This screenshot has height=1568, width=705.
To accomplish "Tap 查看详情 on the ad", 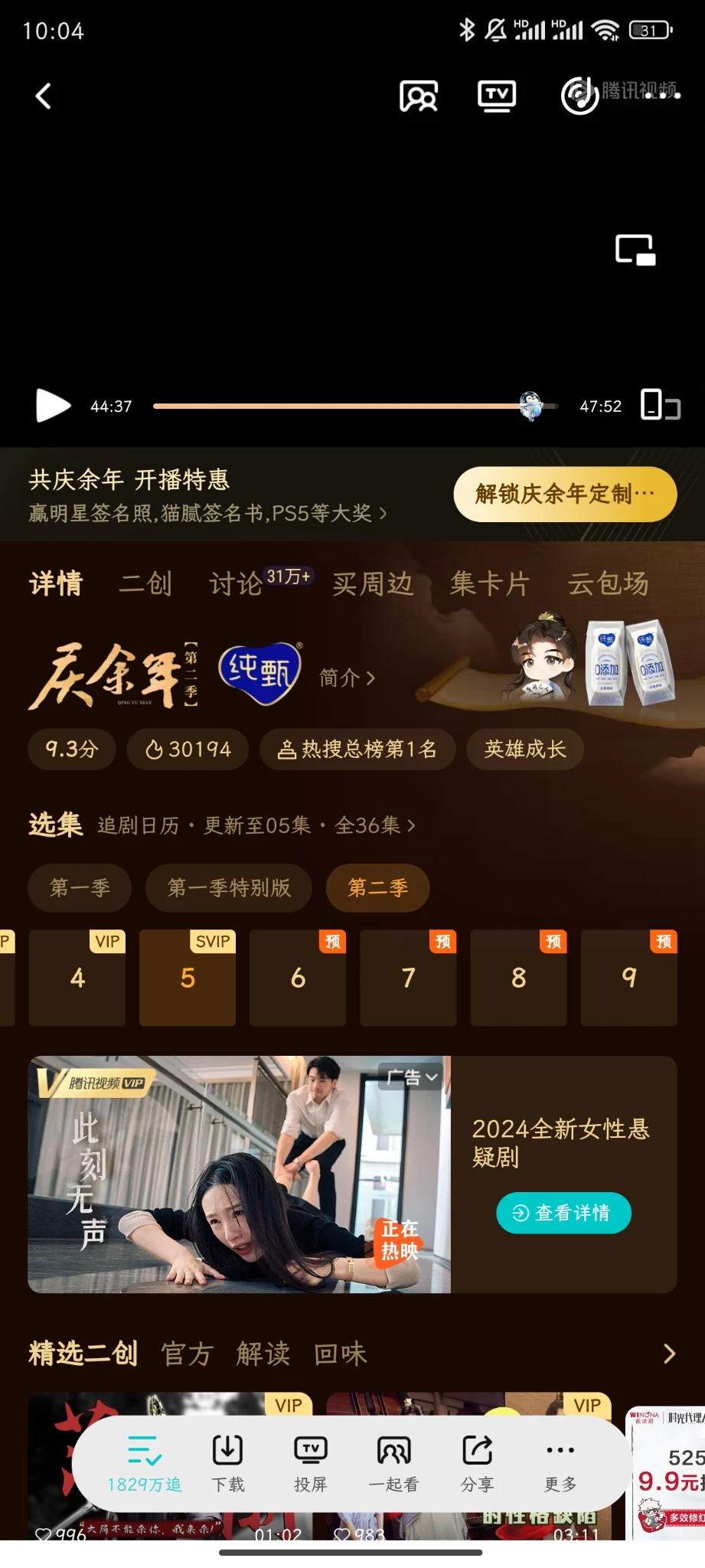I will click(563, 1213).
